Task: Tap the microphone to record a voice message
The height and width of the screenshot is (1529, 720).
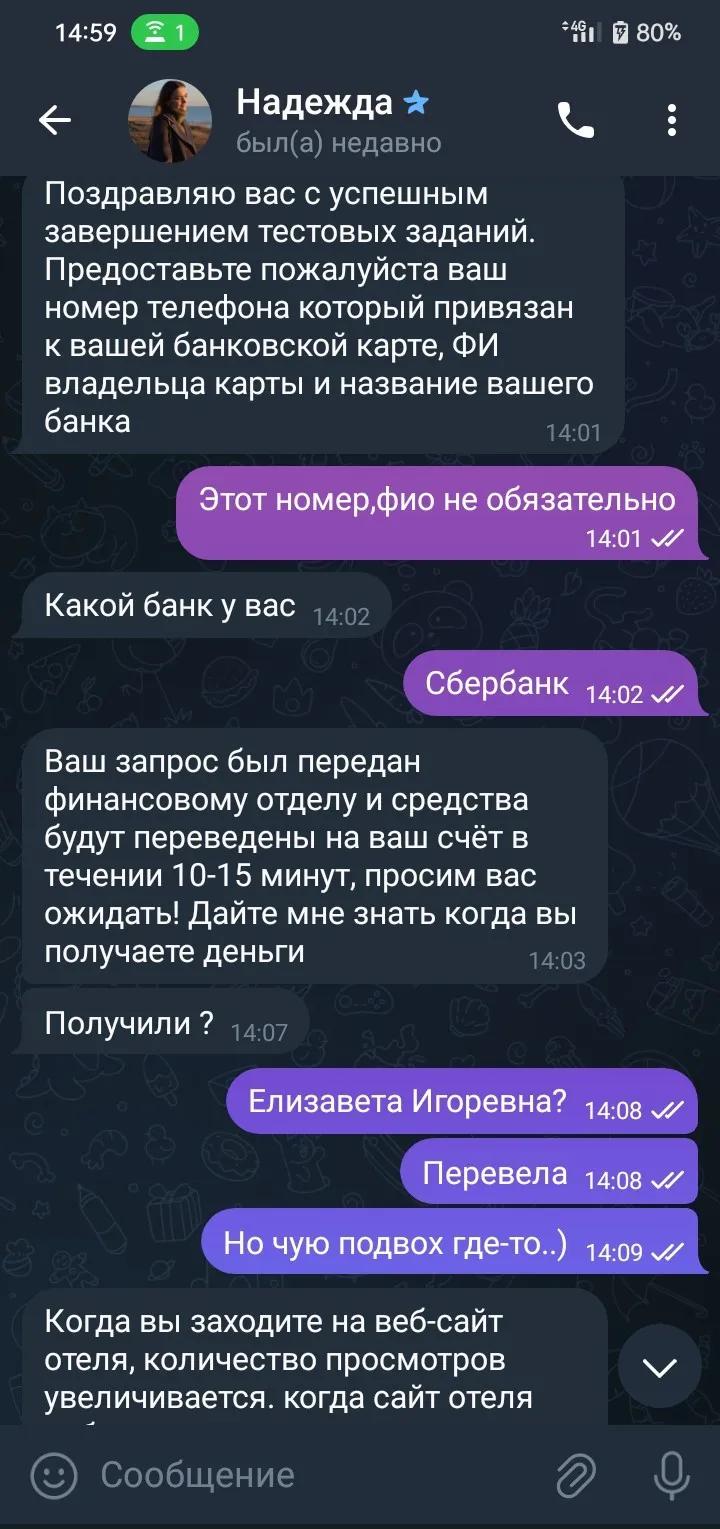Action: point(670,1474)
